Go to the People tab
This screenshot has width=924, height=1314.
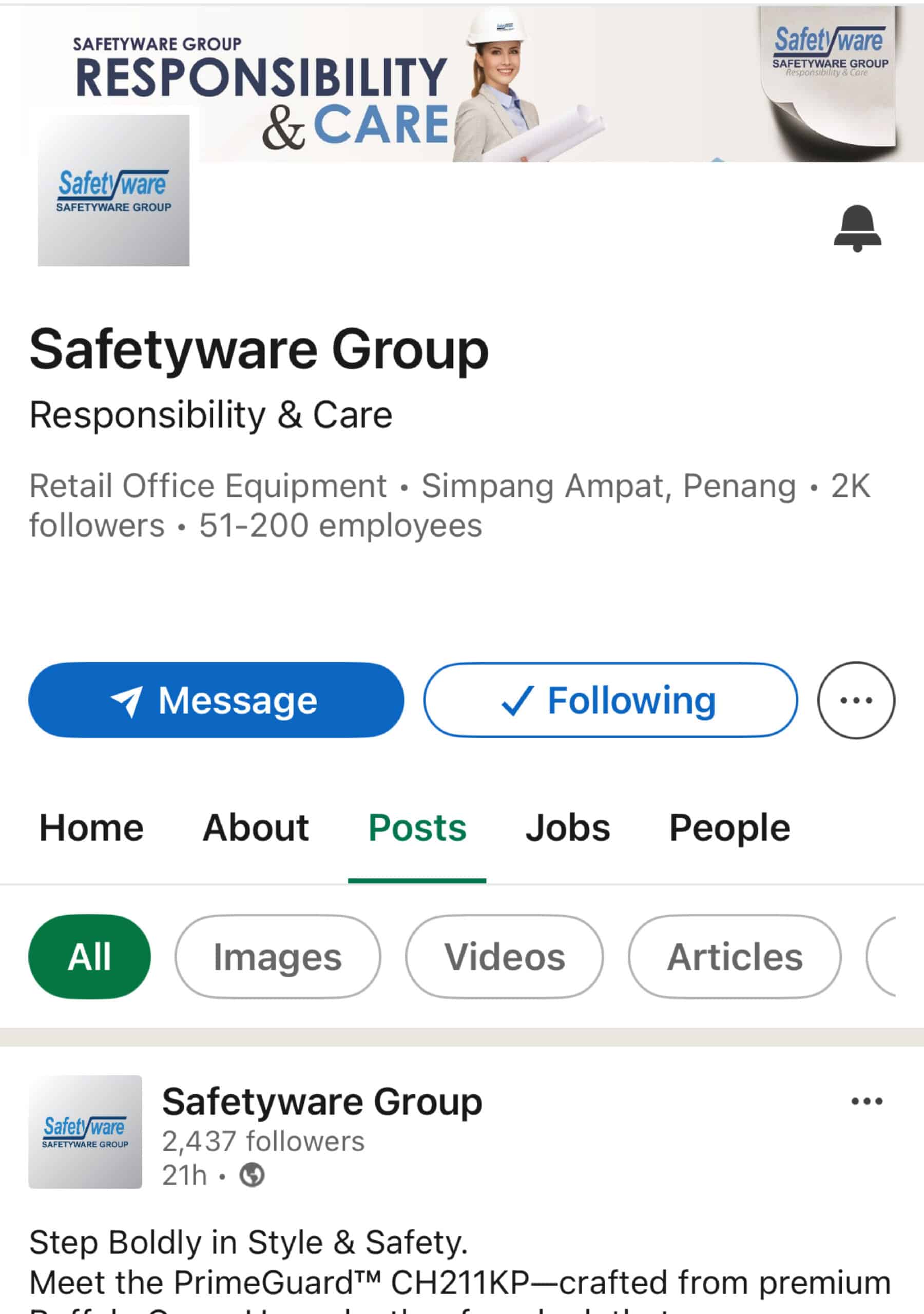729,827
